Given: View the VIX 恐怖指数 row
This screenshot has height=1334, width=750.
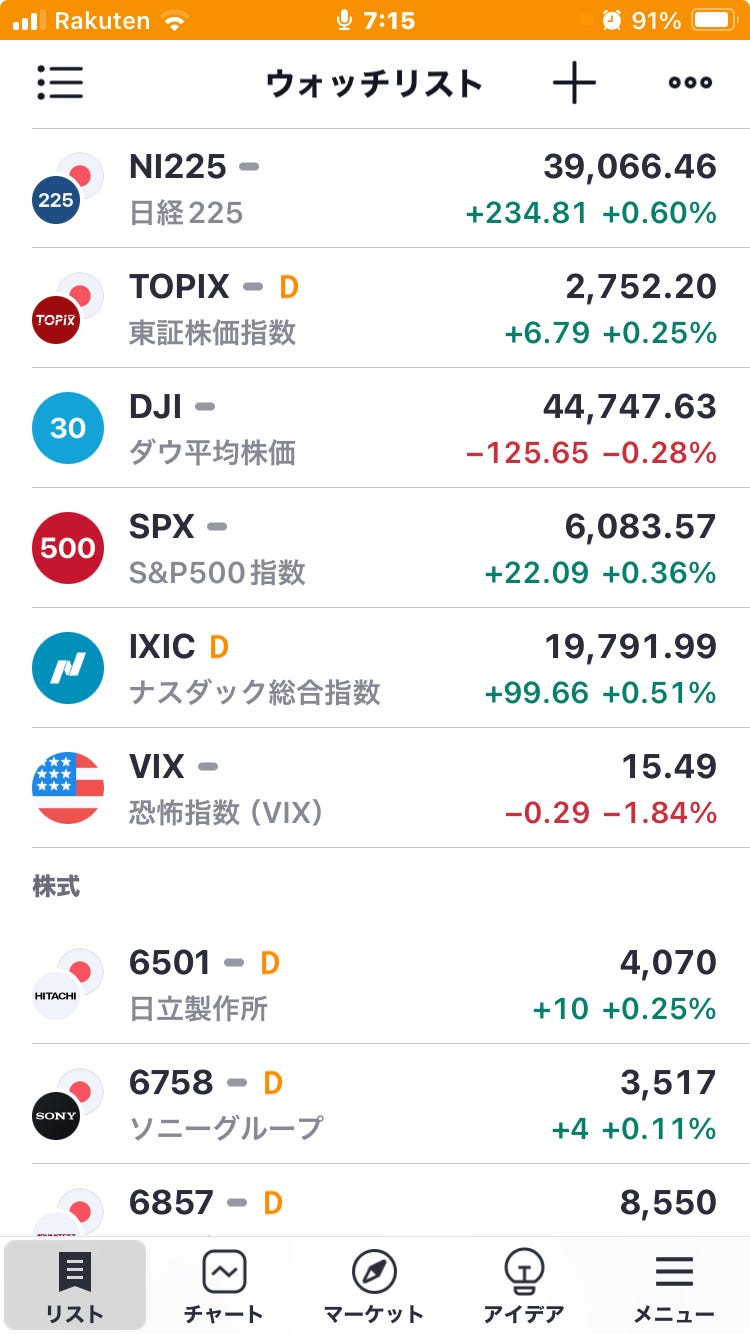Looking at the screenshot, I should click(375, 788).
